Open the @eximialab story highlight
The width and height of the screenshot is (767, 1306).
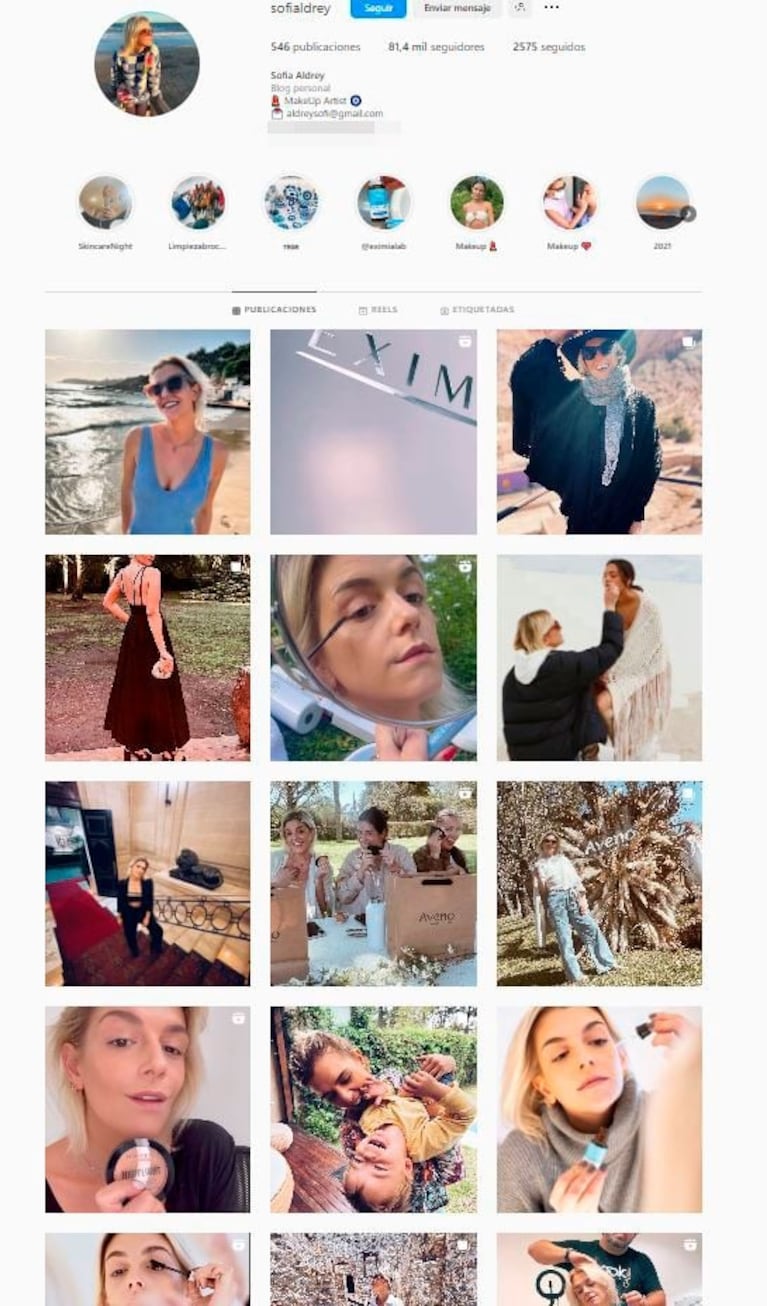(384, 203)
